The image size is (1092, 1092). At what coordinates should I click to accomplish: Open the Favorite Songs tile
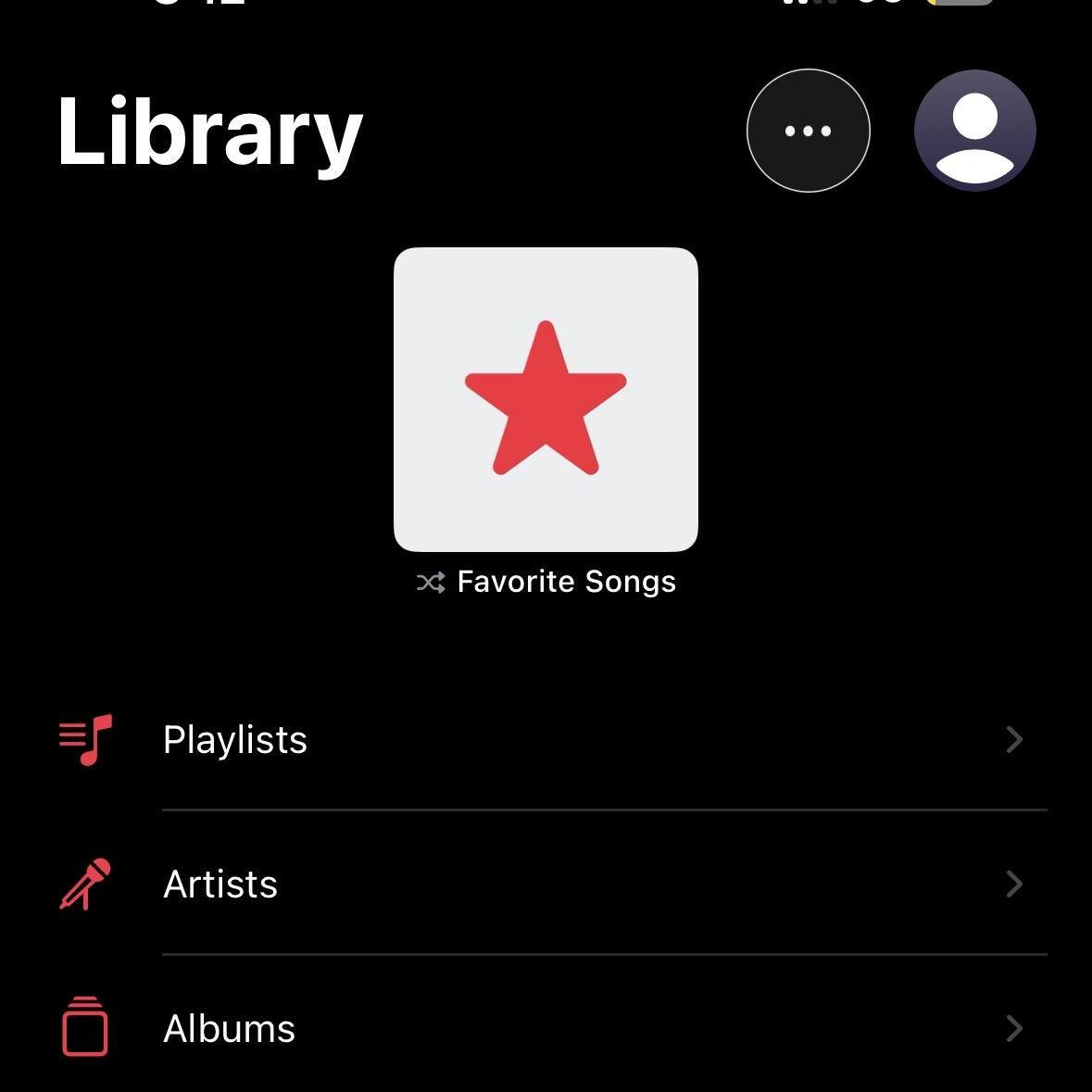click(x=546, y=399)
